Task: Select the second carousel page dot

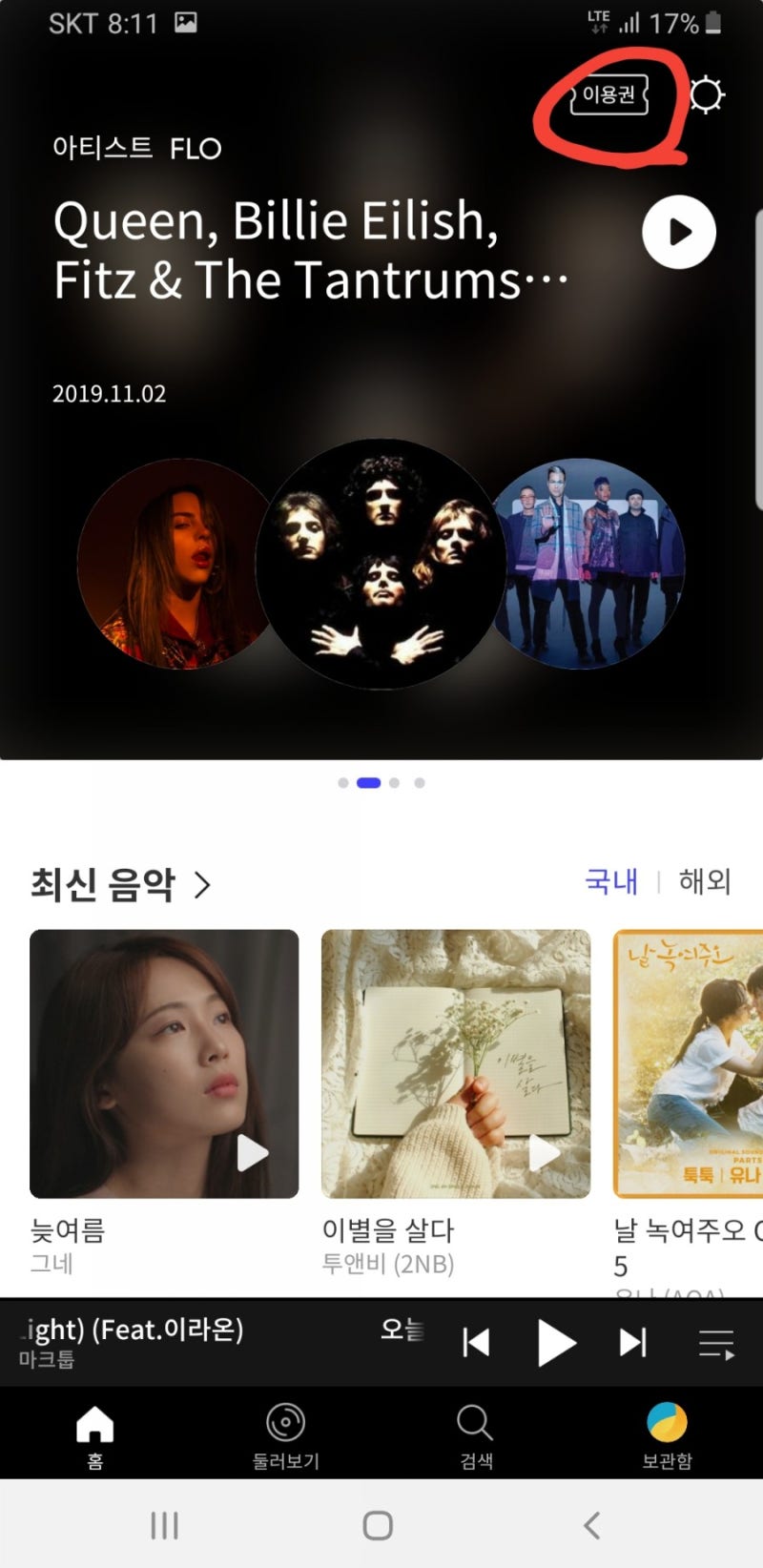Action: point(367,782)
